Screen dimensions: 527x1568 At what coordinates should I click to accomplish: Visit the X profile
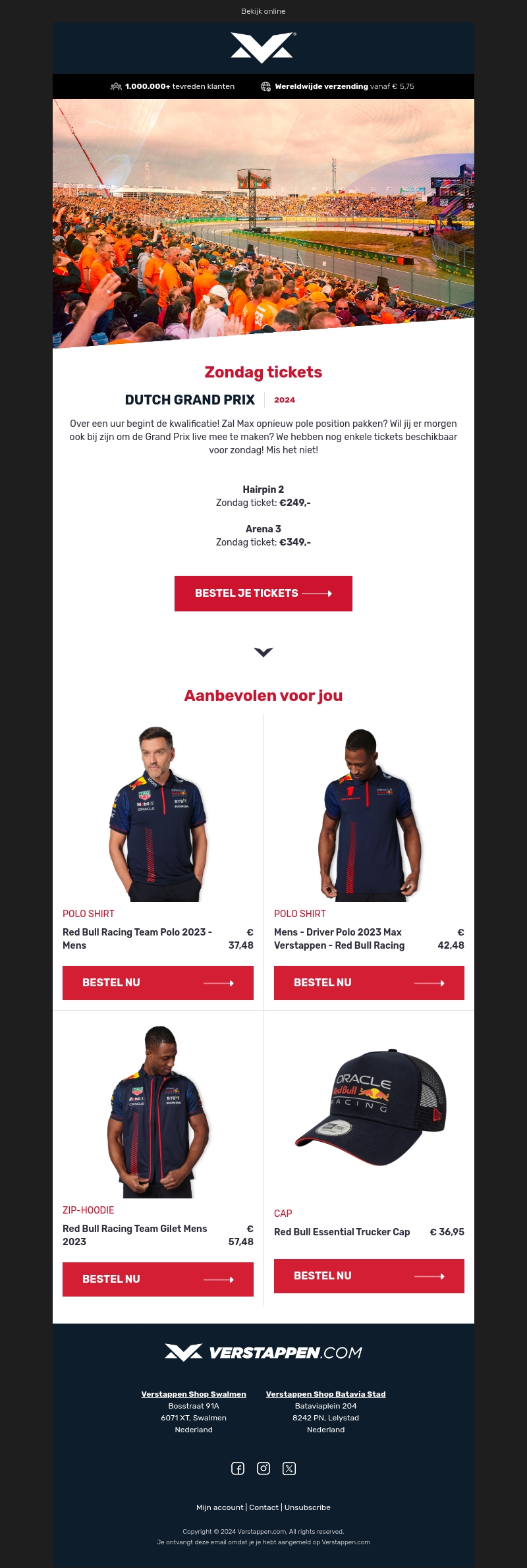pos(289,1468)
